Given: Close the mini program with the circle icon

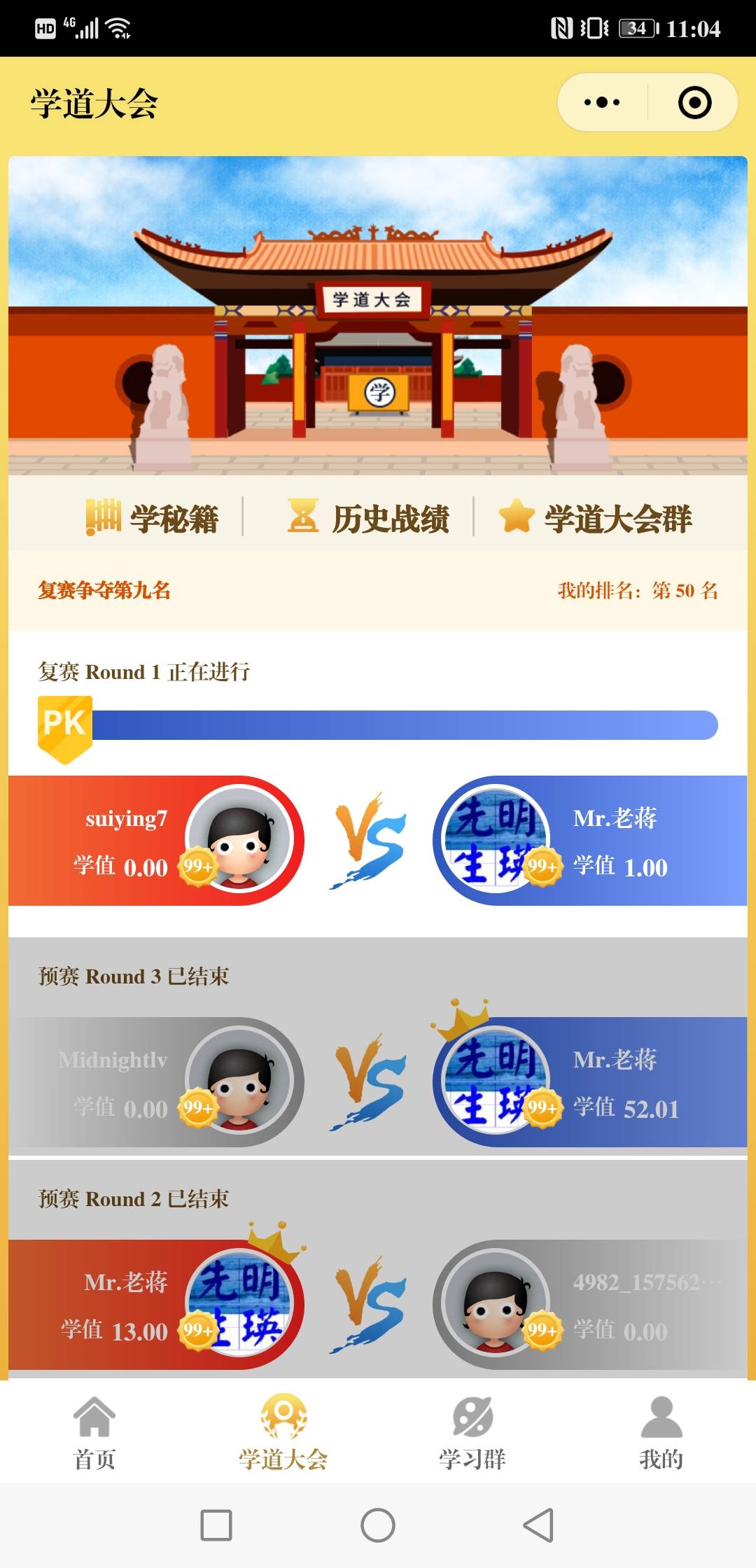Looking at the screenshot, I should click(x=694, y=102).
